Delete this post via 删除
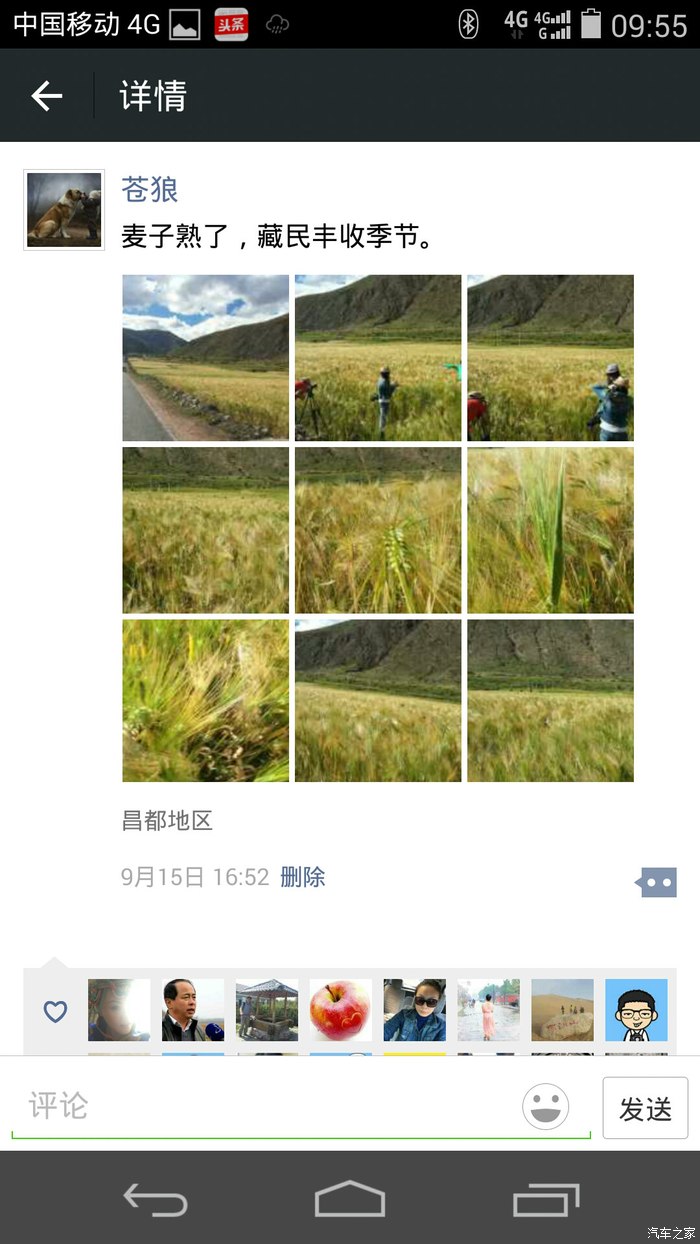The image size is (700, 1244). click(x=303, y=877)
